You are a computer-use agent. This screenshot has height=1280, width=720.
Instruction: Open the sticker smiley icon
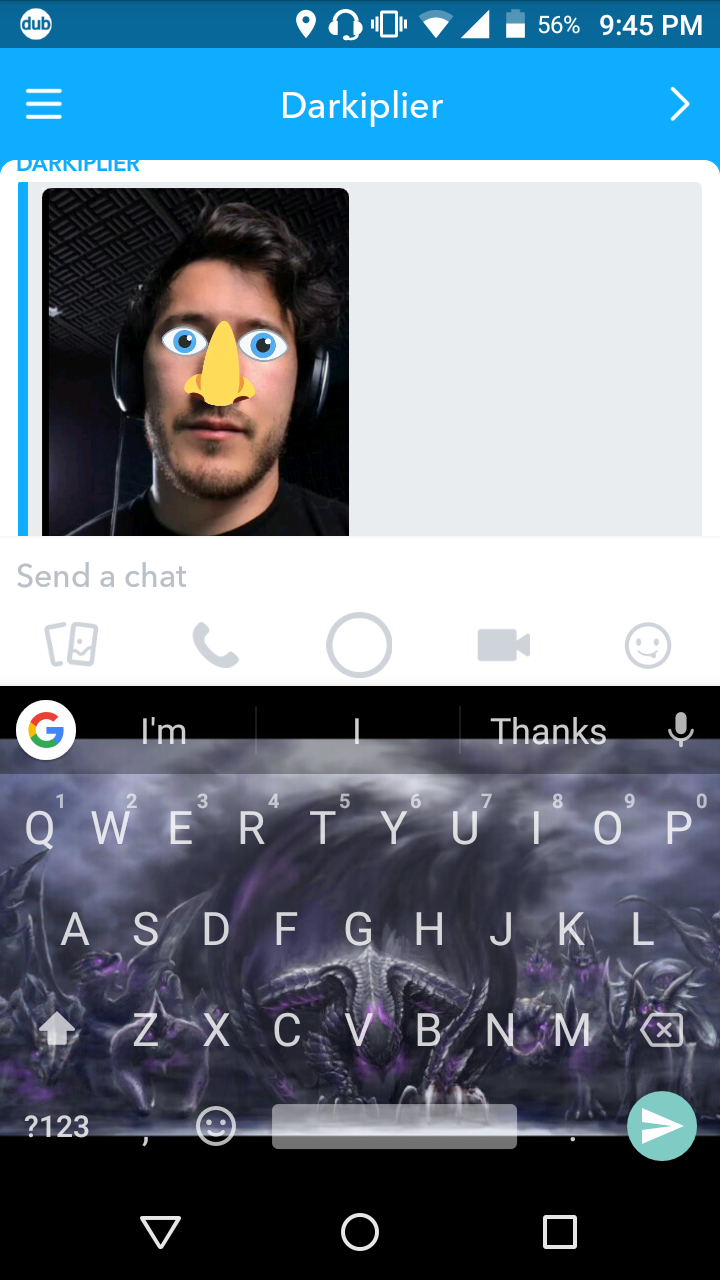click(648, 646)
